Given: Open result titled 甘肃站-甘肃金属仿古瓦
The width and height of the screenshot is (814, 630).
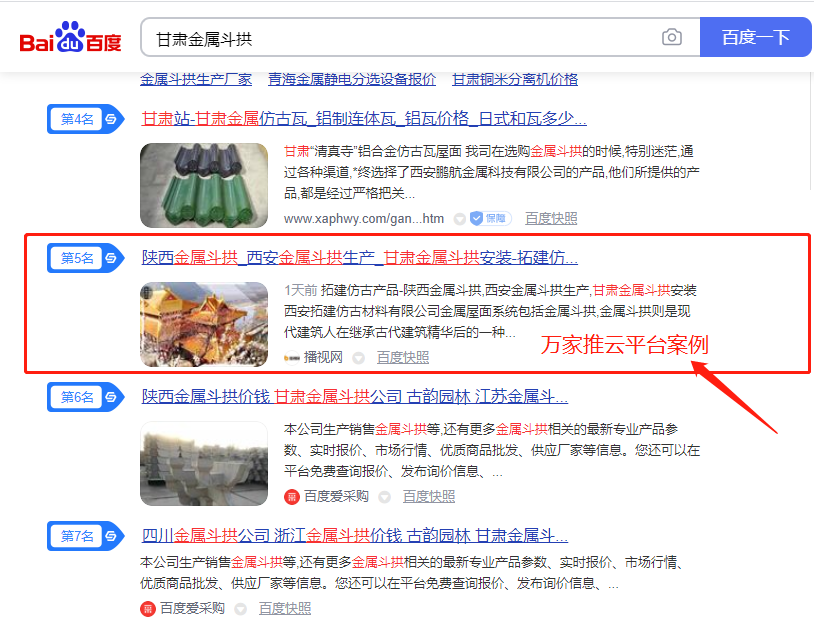Looking at the screenshot, I should [x=364, y=118].
